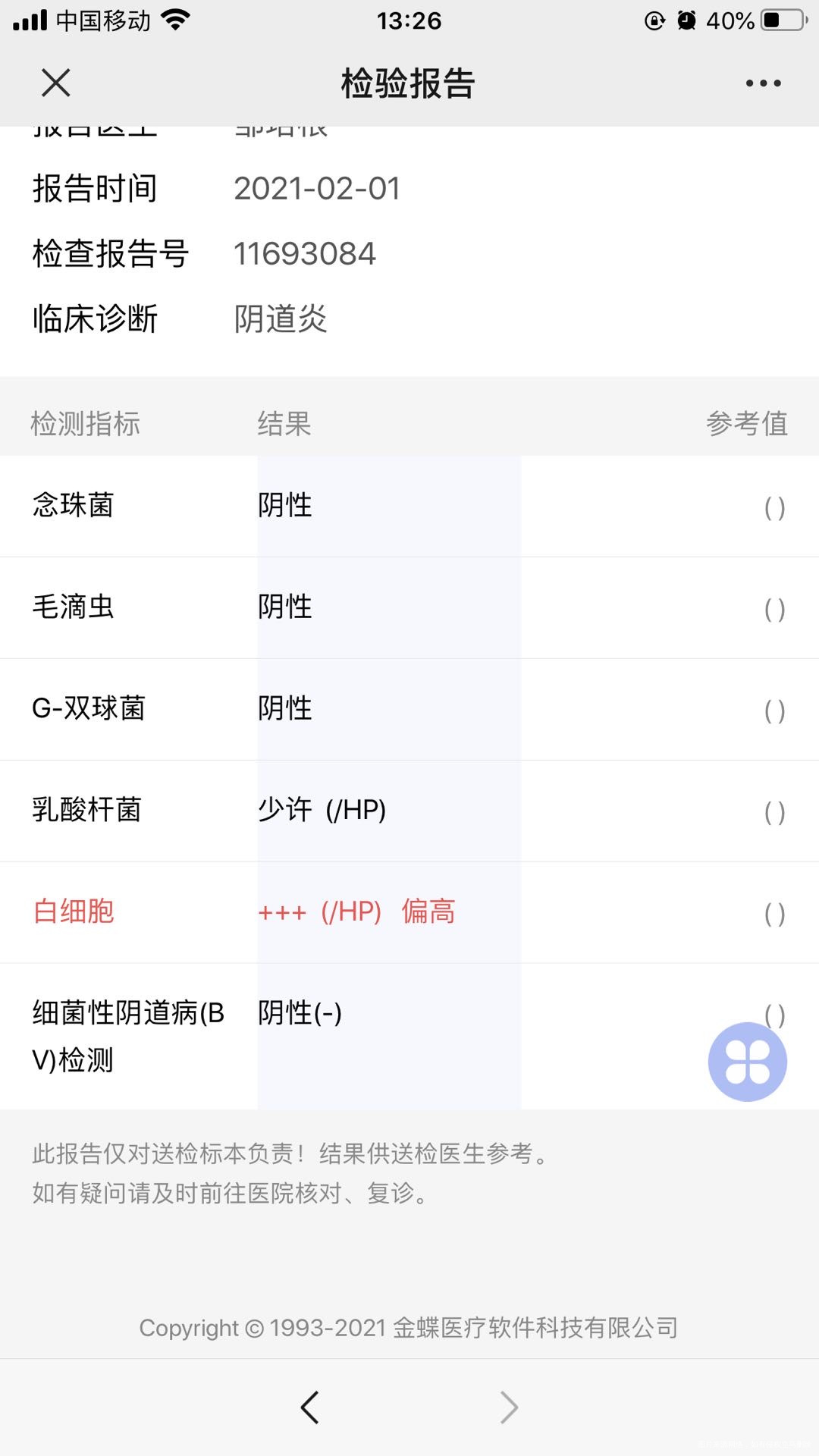Open the 检查报告号 11693084 entry
Screen dimensions: 819x1456
[304, 253]
